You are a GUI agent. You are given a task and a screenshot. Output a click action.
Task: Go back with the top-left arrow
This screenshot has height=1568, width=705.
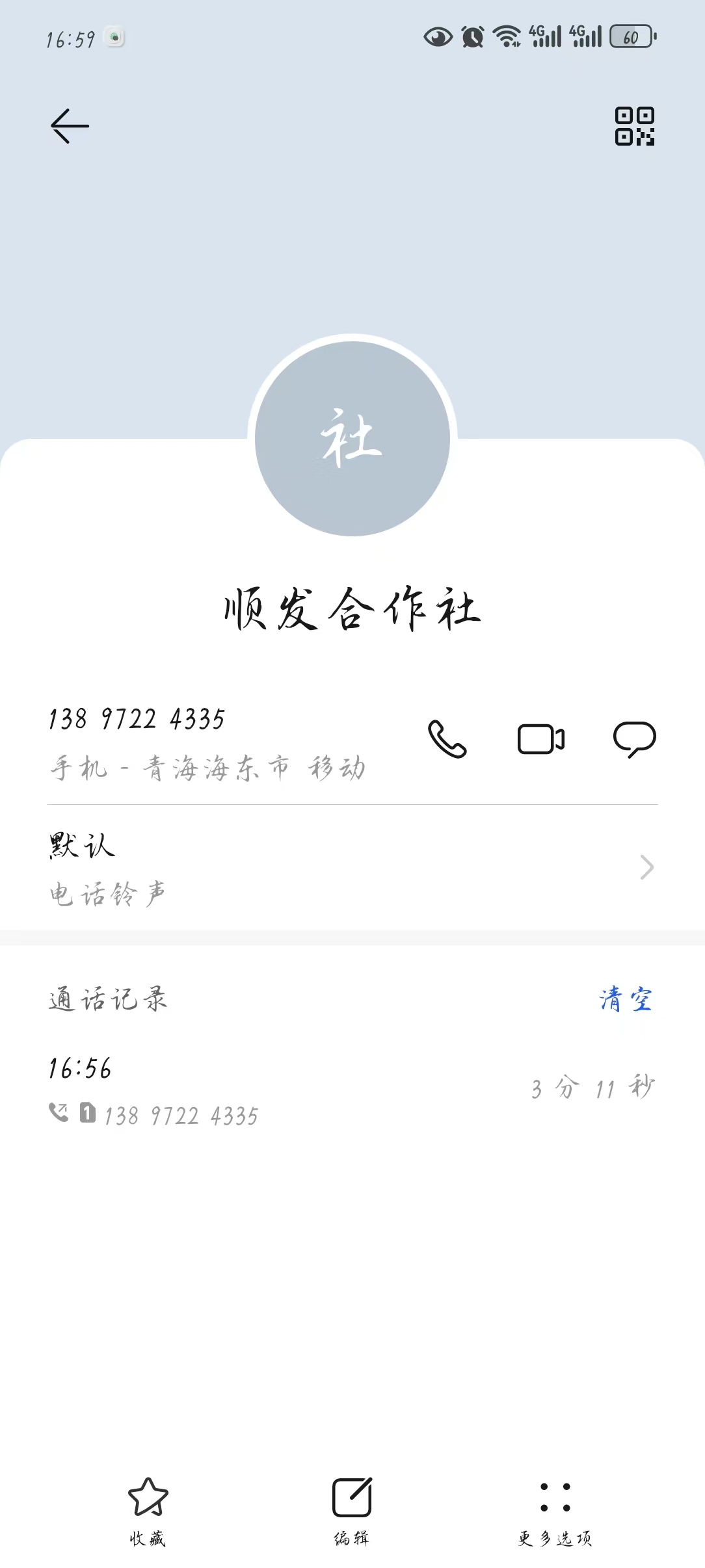coord(70,125)
